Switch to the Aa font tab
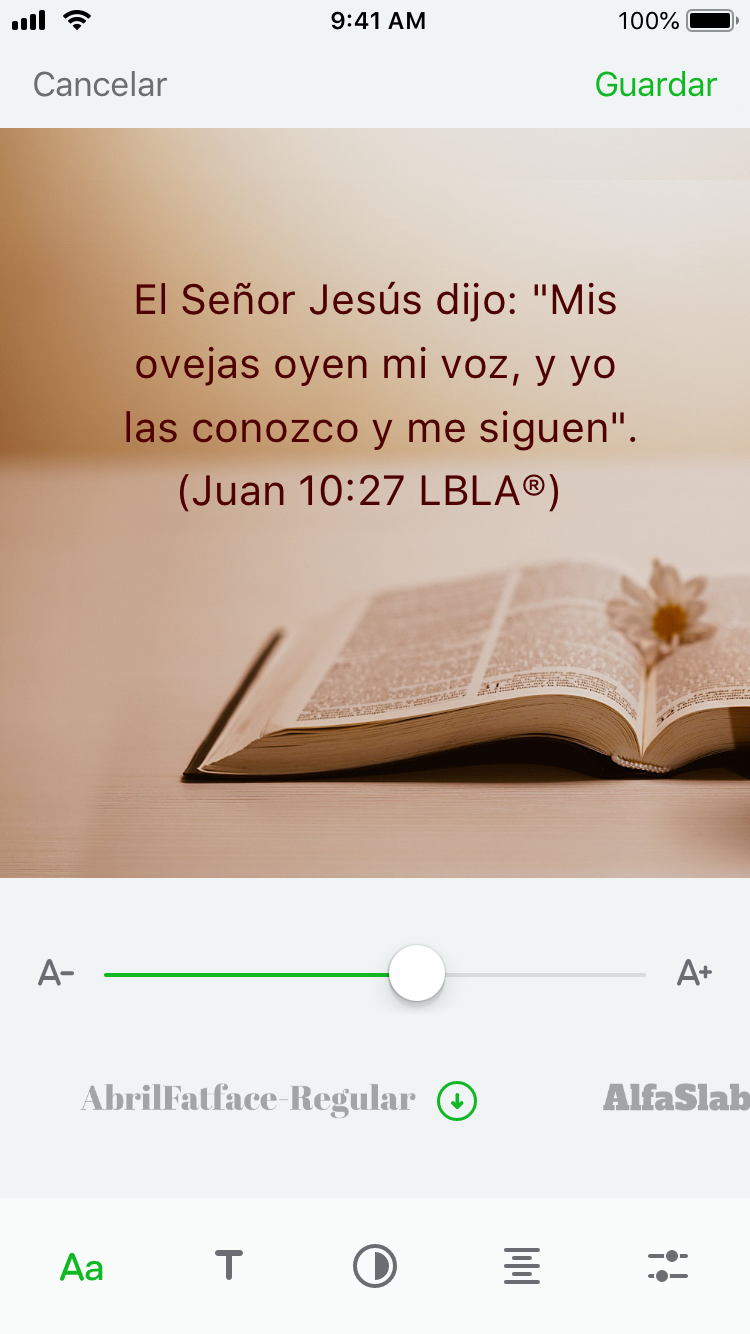Viewport: 750px width, 1334px height. [82, 1267]
